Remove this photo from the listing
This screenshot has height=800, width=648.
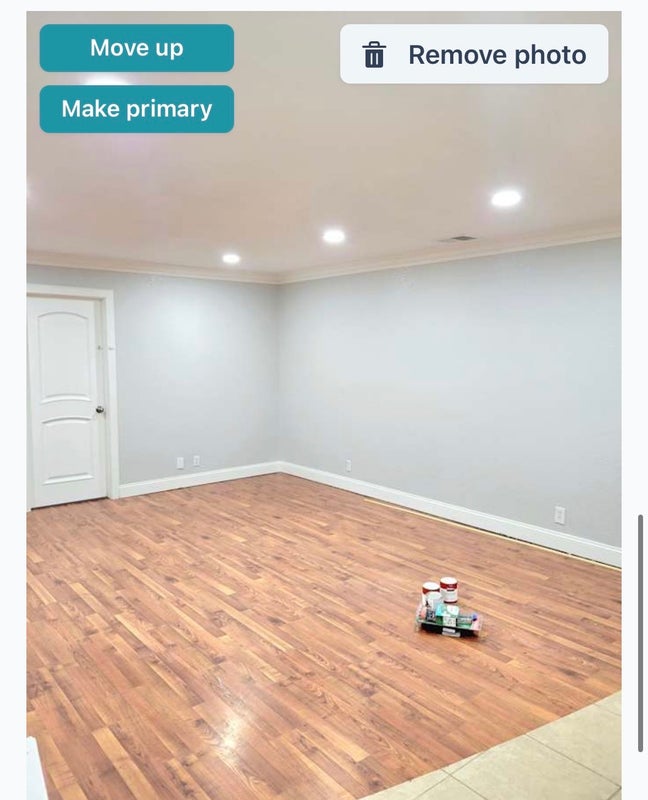click(474, 54)
